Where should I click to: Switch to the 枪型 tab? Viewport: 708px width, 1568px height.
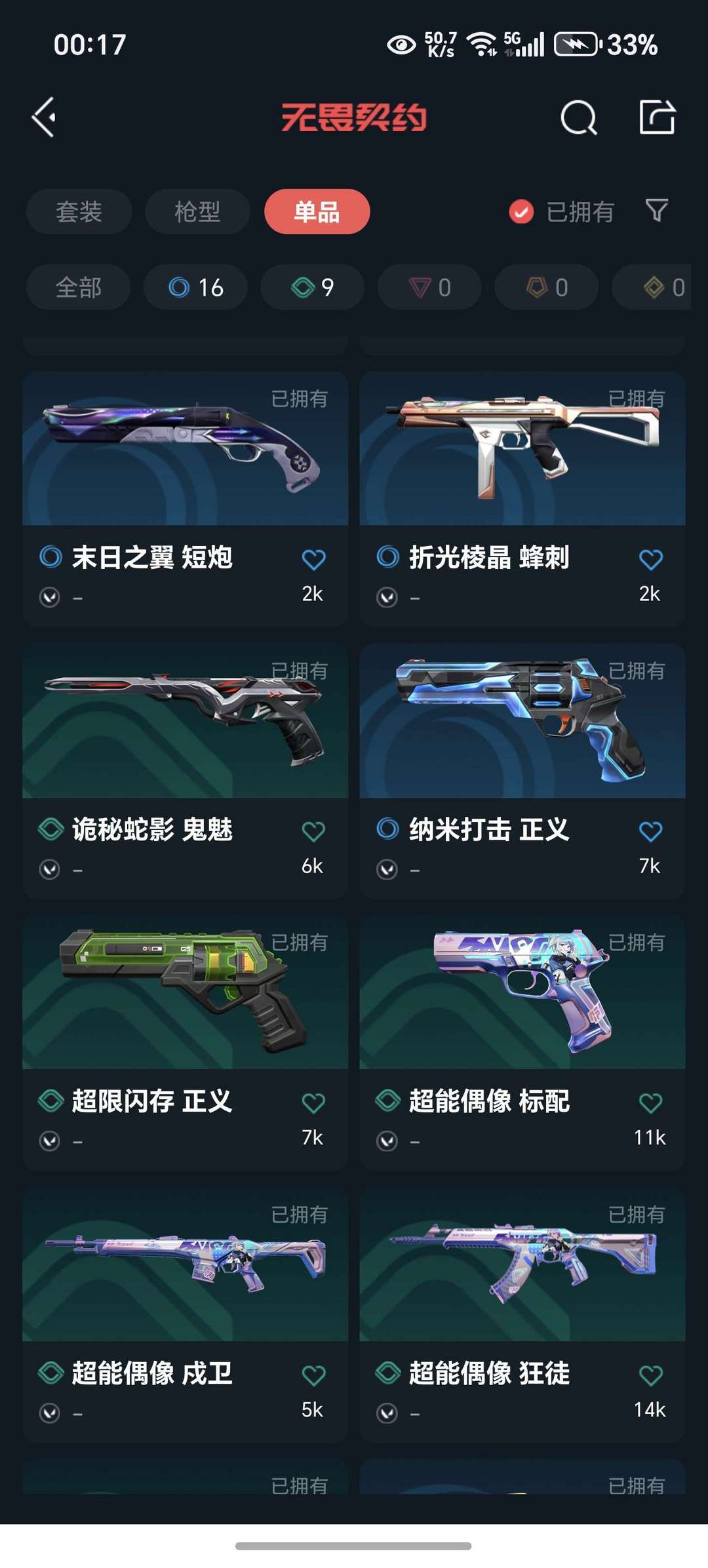(x=197, y=212)
